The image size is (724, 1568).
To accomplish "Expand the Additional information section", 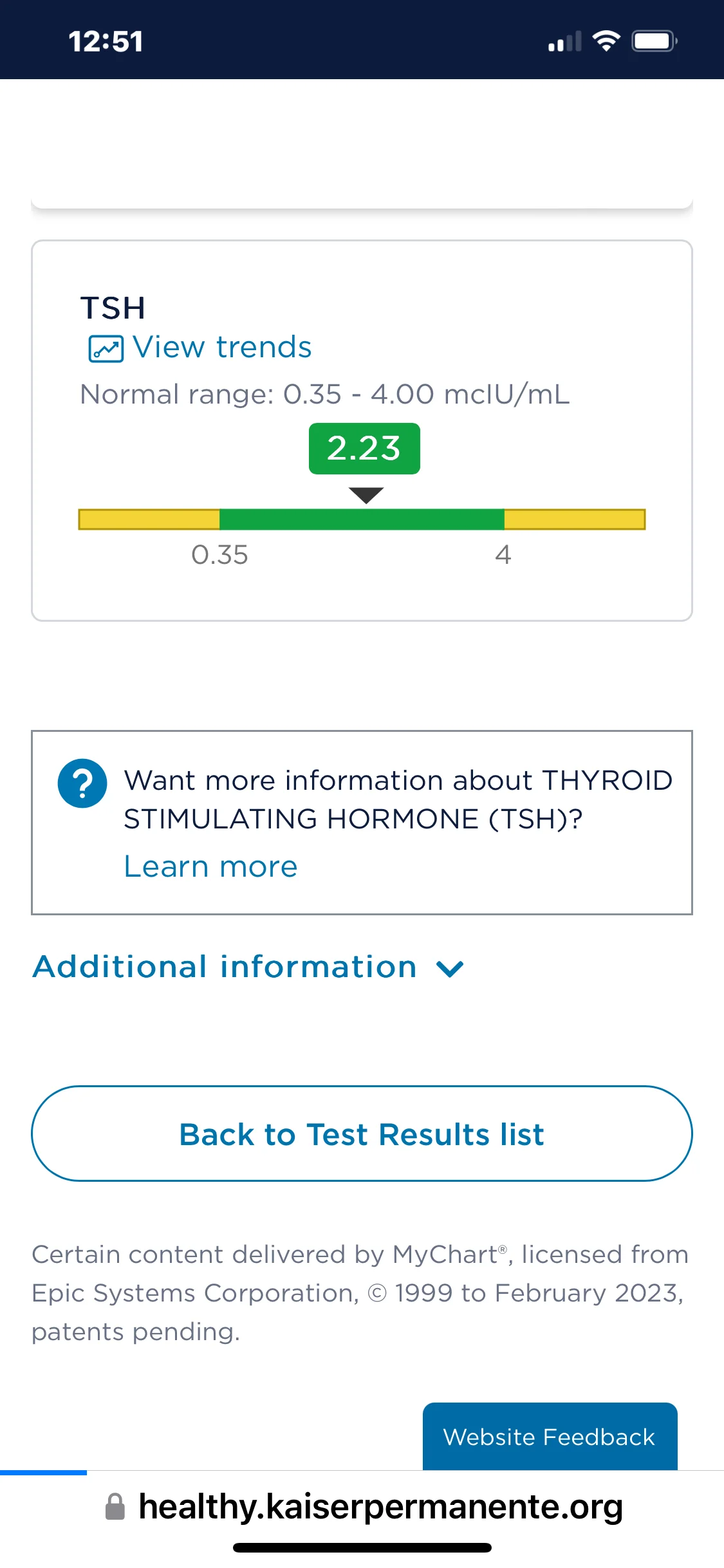I will [x=248, y=967].
